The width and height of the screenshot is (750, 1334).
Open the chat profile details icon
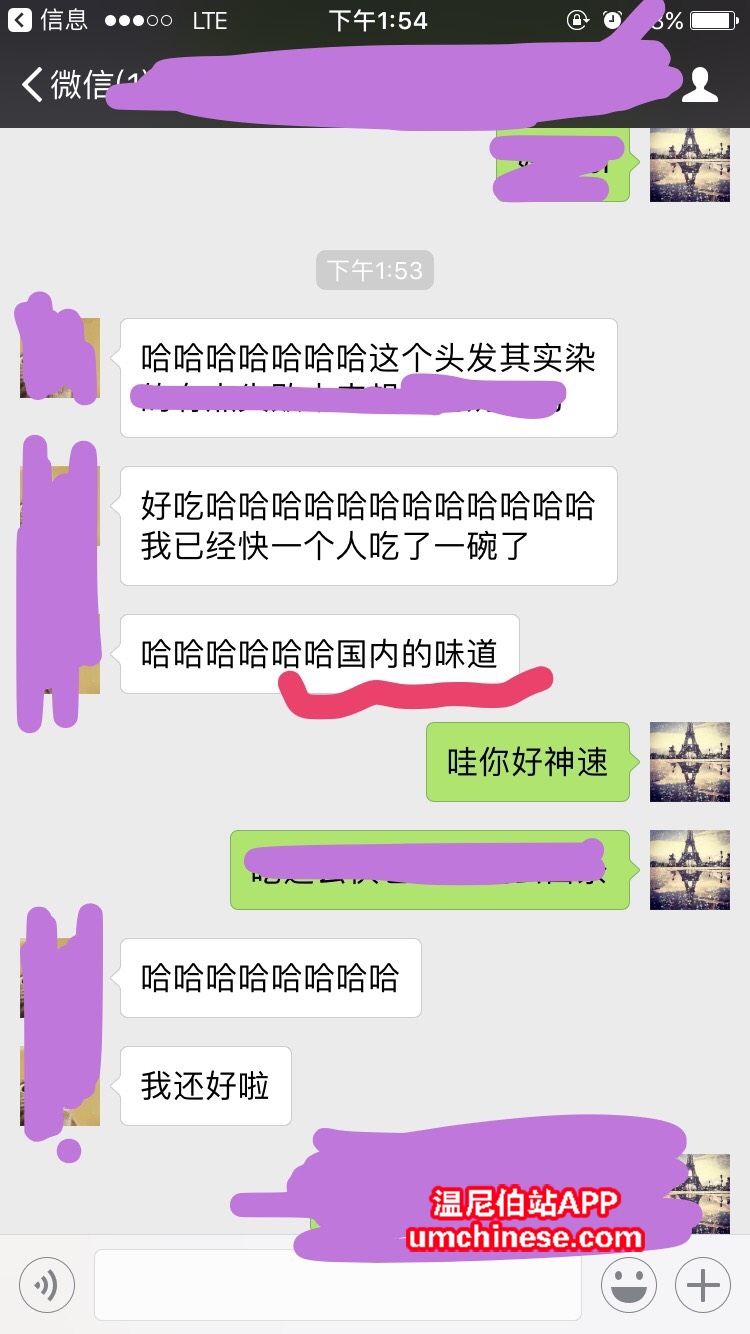[699, 85]
